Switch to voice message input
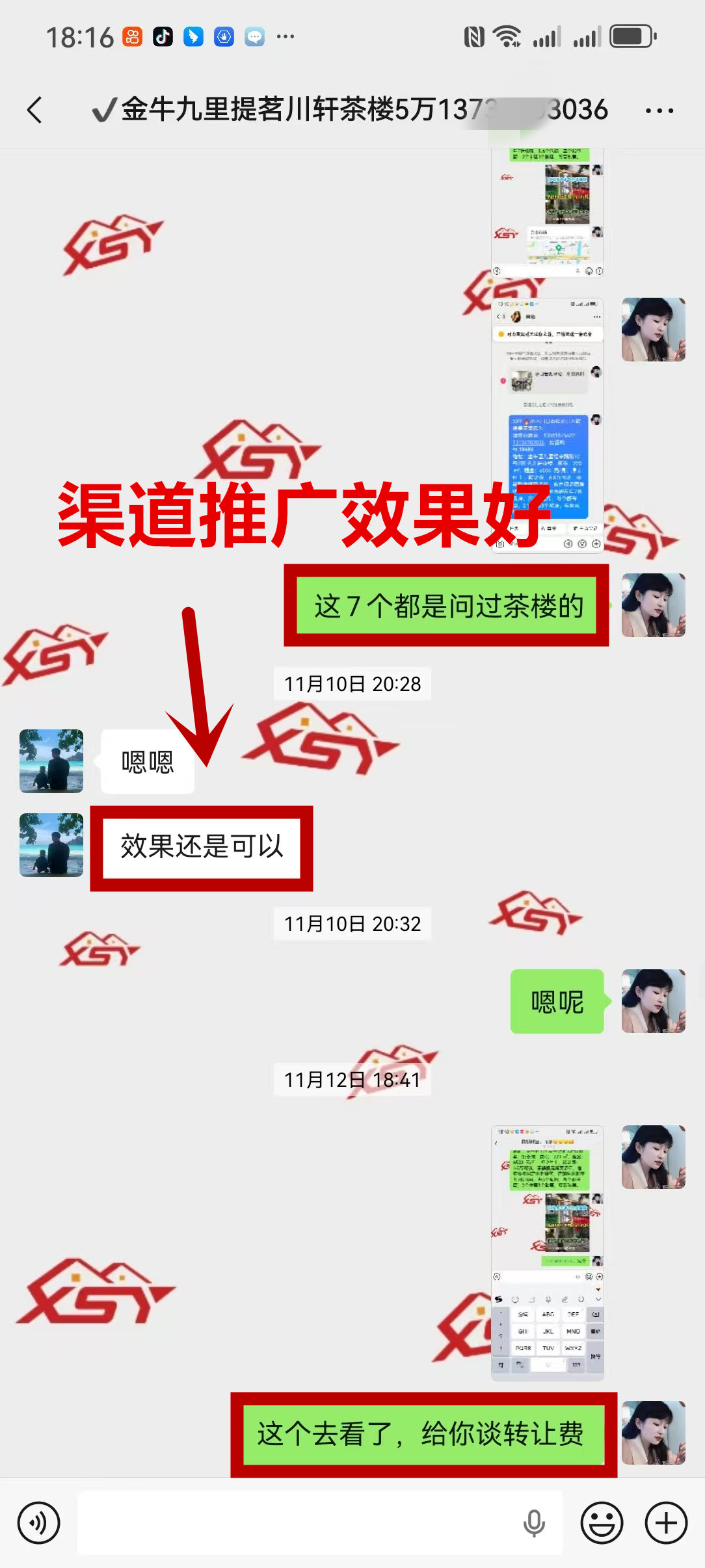This screenshot has width=705, height=1568. [x=39, y=1522]
